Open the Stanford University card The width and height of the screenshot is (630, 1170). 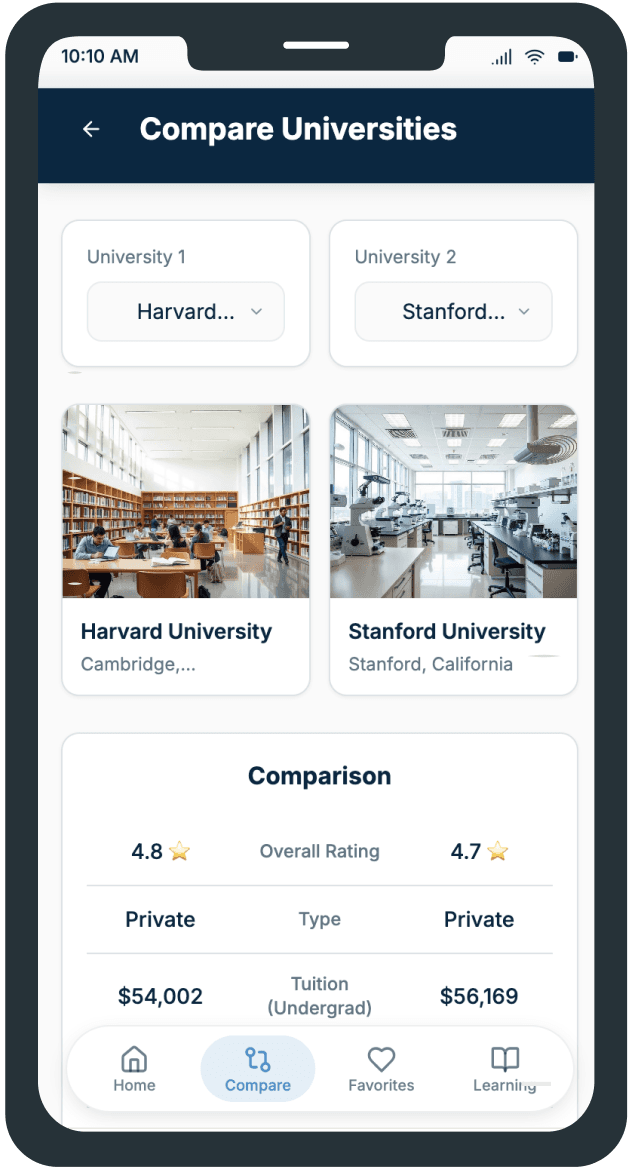(x=453, y=549)
